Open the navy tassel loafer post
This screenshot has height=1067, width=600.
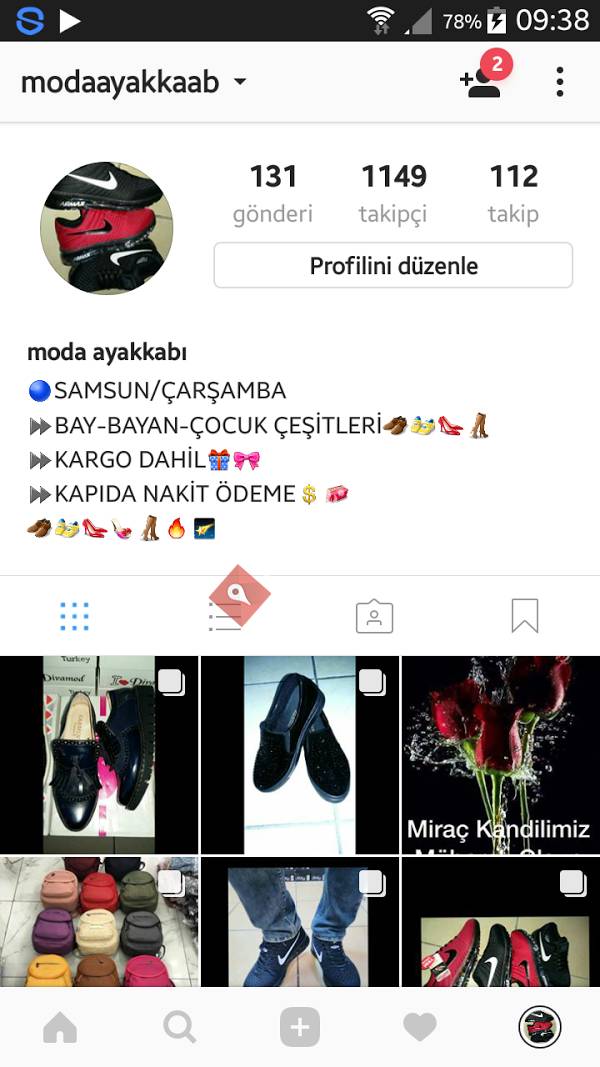pyautogui.click(x=98, y=754)
